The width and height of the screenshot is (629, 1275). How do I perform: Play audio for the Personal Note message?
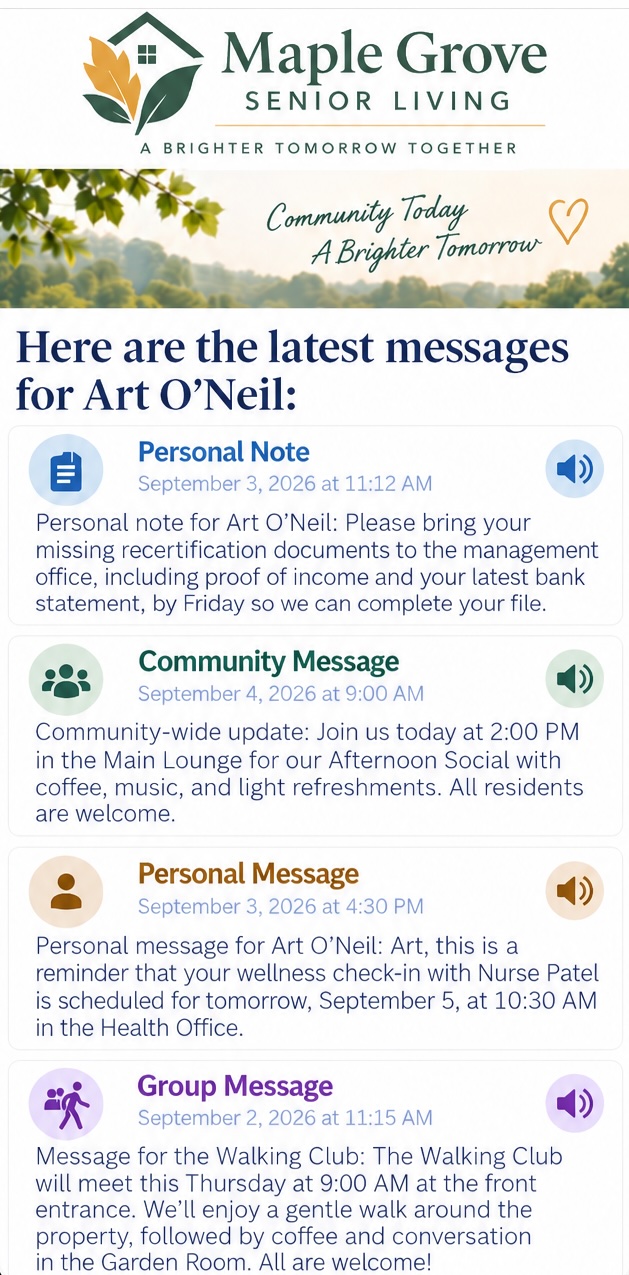(x=574, y=469)
